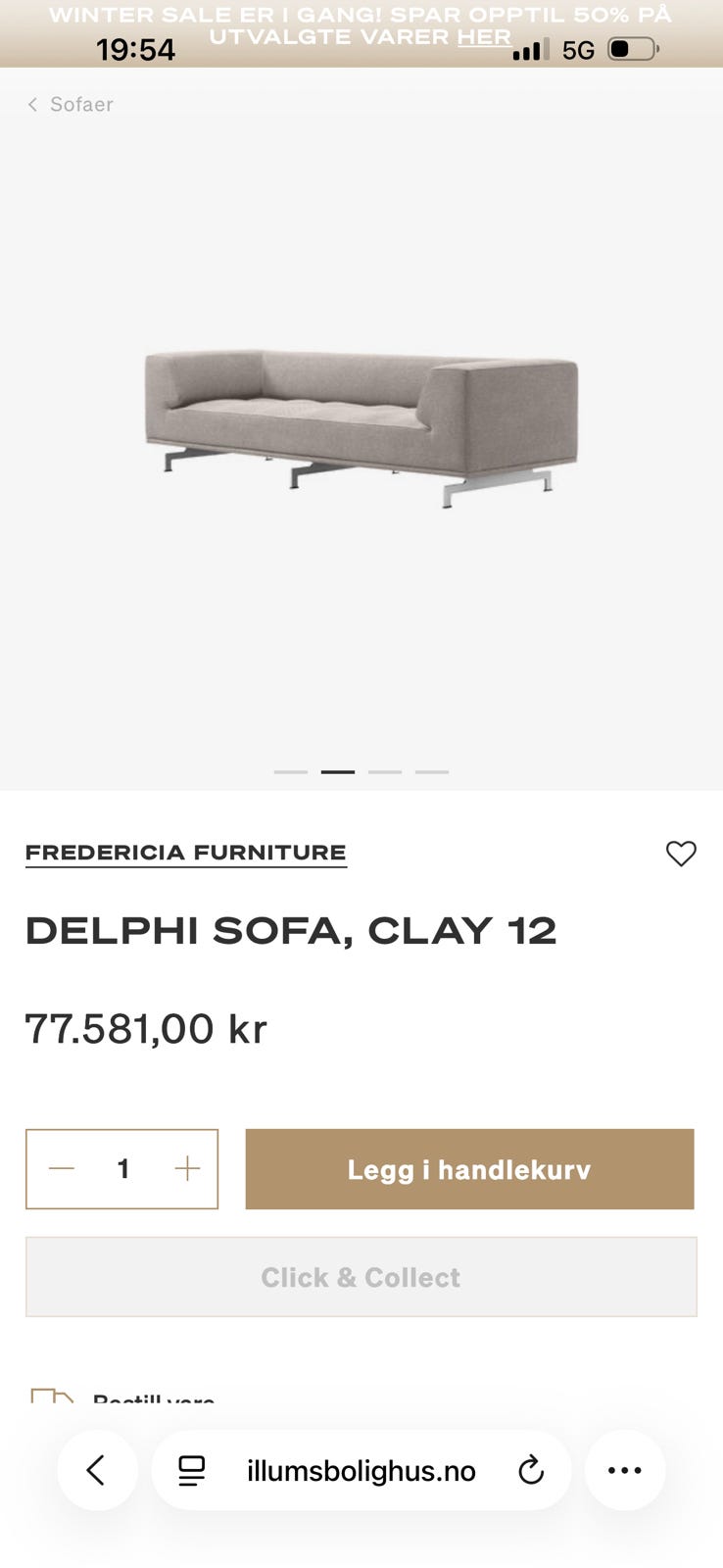Decrease quantity with the minus button
Image resolution: width=723 pixels, height=1568 pixels.
pos(62,1168)
